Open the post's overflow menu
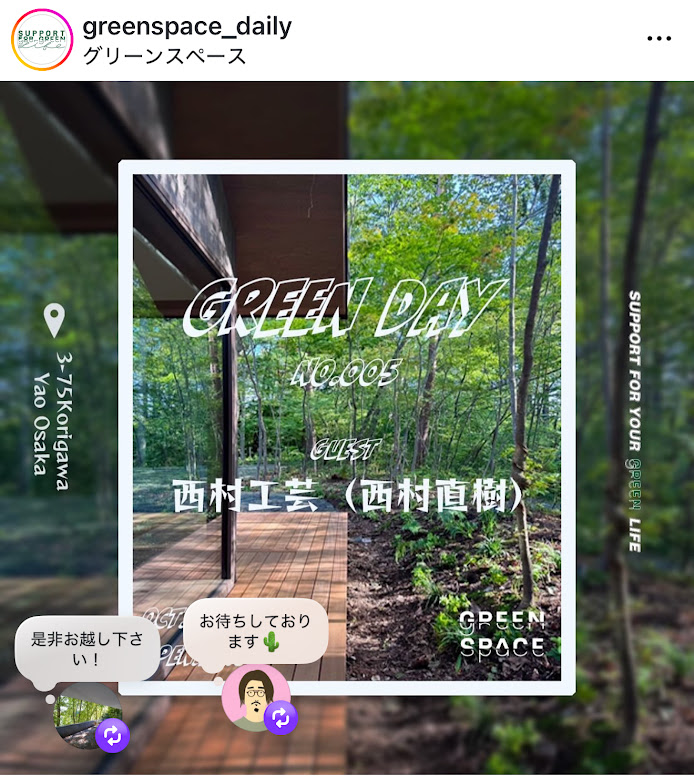 pyautogui.click(x=659, y=39)
